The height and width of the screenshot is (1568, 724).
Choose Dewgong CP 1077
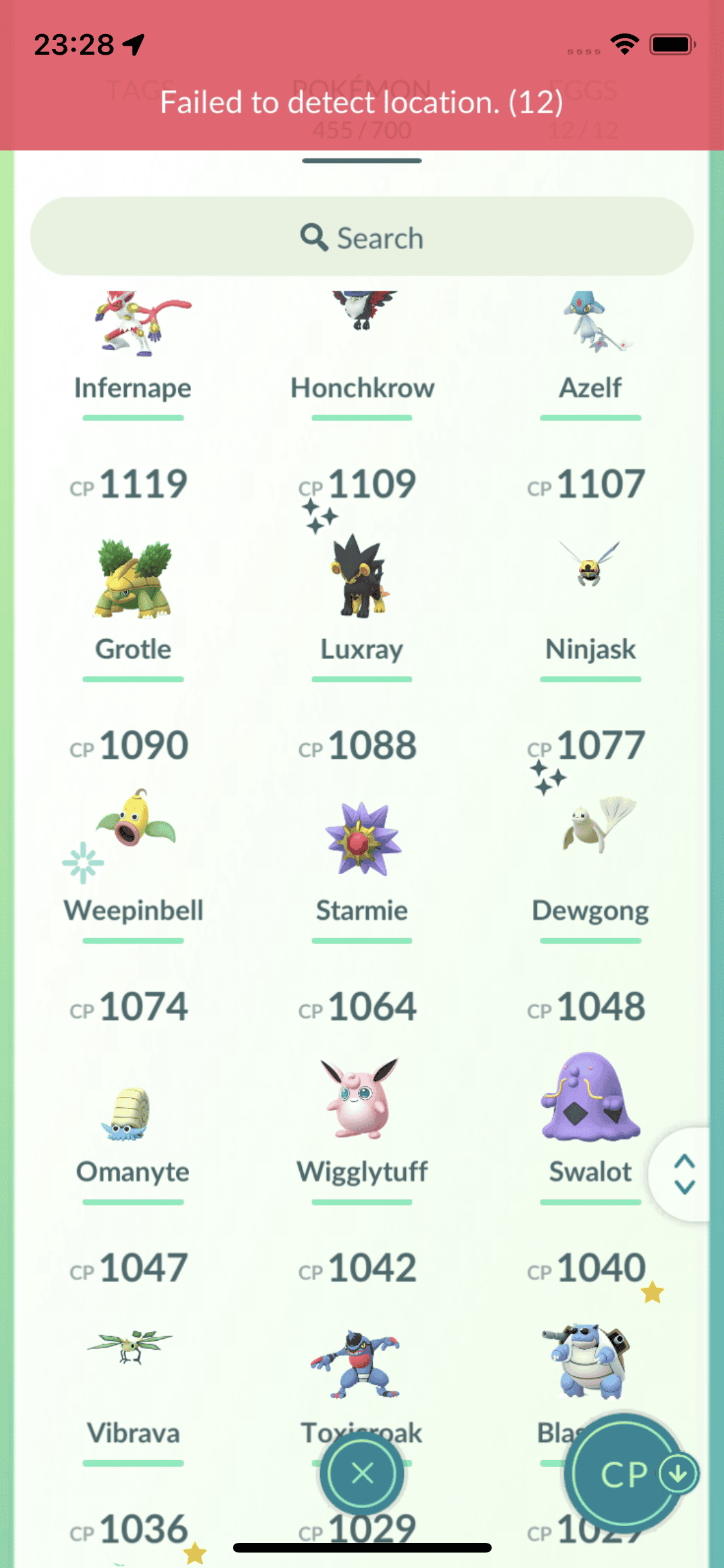click(590, 837)
